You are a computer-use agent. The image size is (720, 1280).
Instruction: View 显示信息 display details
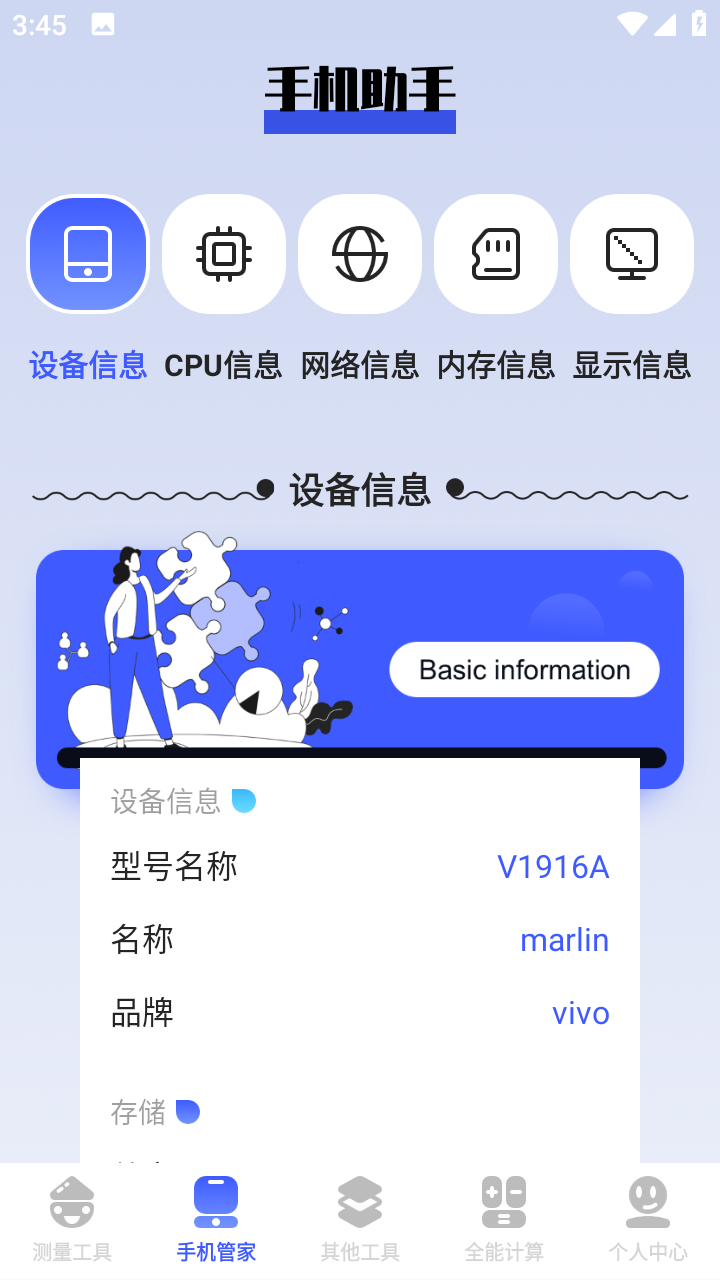(632, 254)
